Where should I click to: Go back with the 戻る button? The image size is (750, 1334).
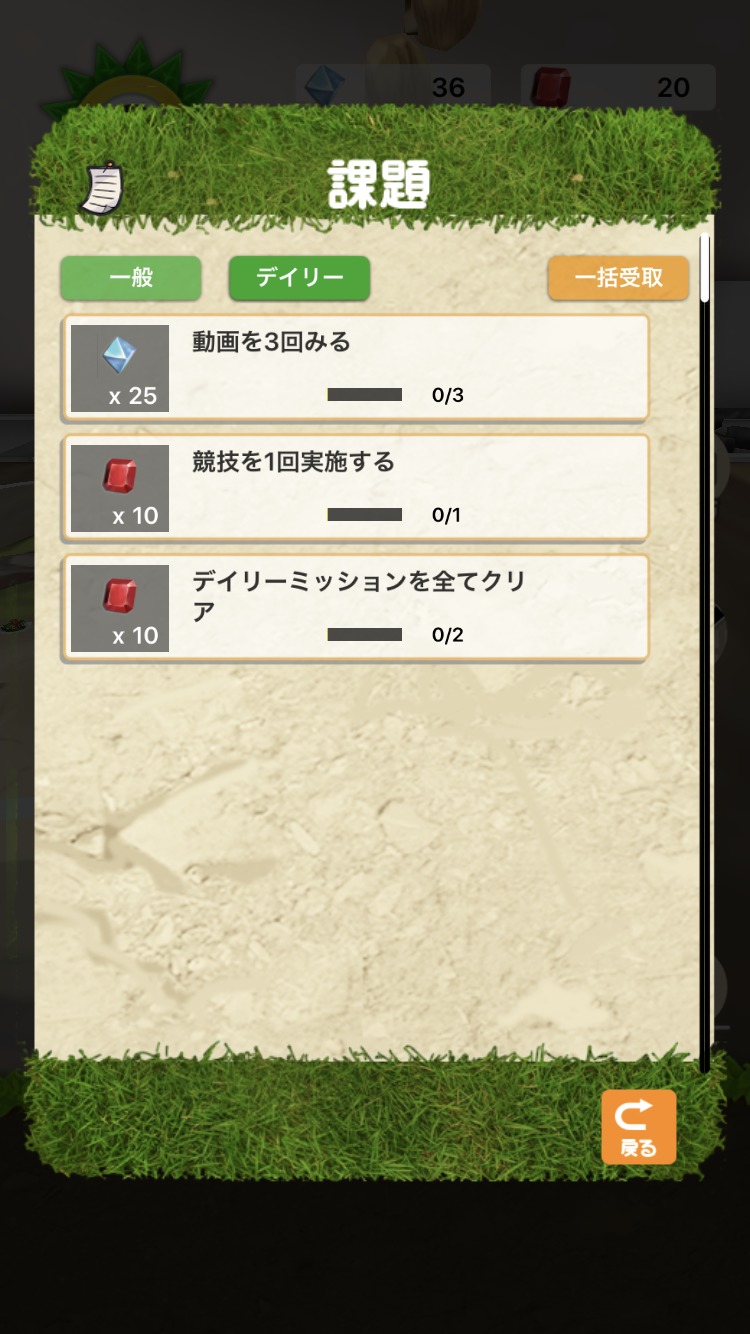click(638, 1126)
